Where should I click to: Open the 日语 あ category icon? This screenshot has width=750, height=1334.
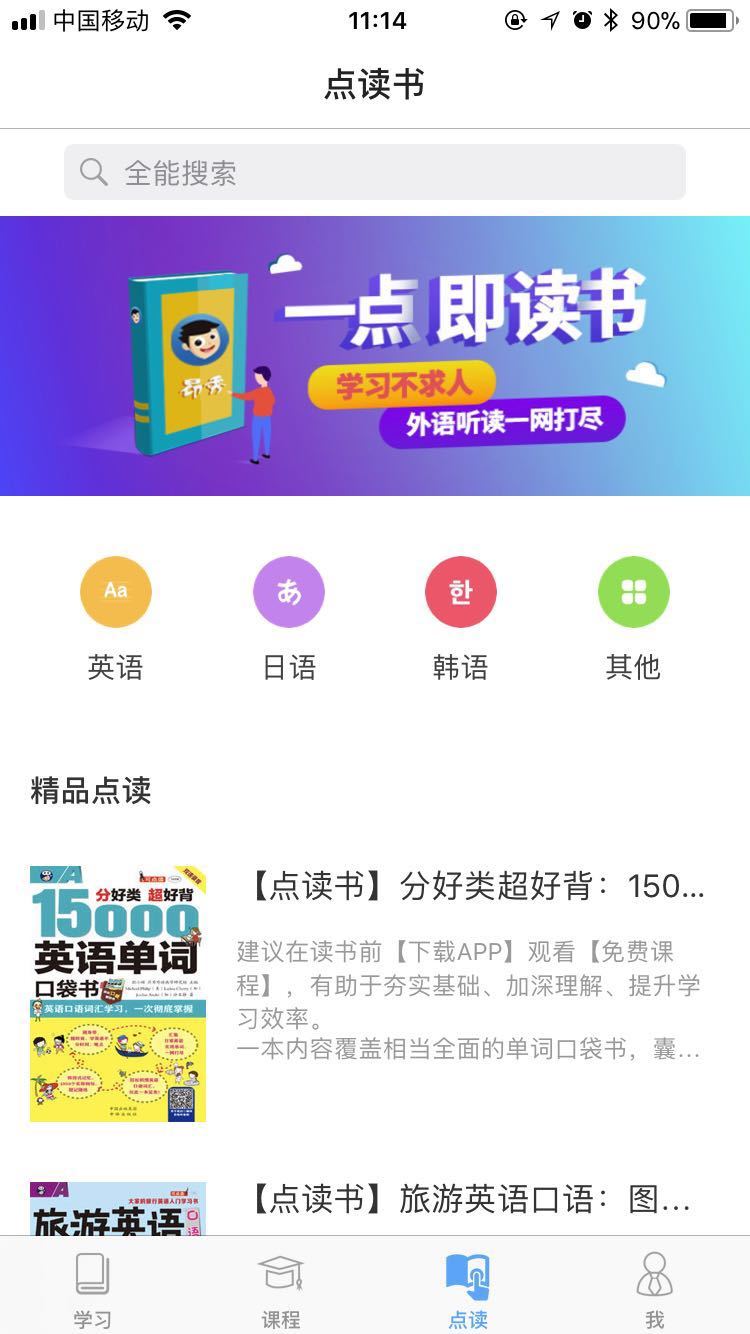coord(288,591)
